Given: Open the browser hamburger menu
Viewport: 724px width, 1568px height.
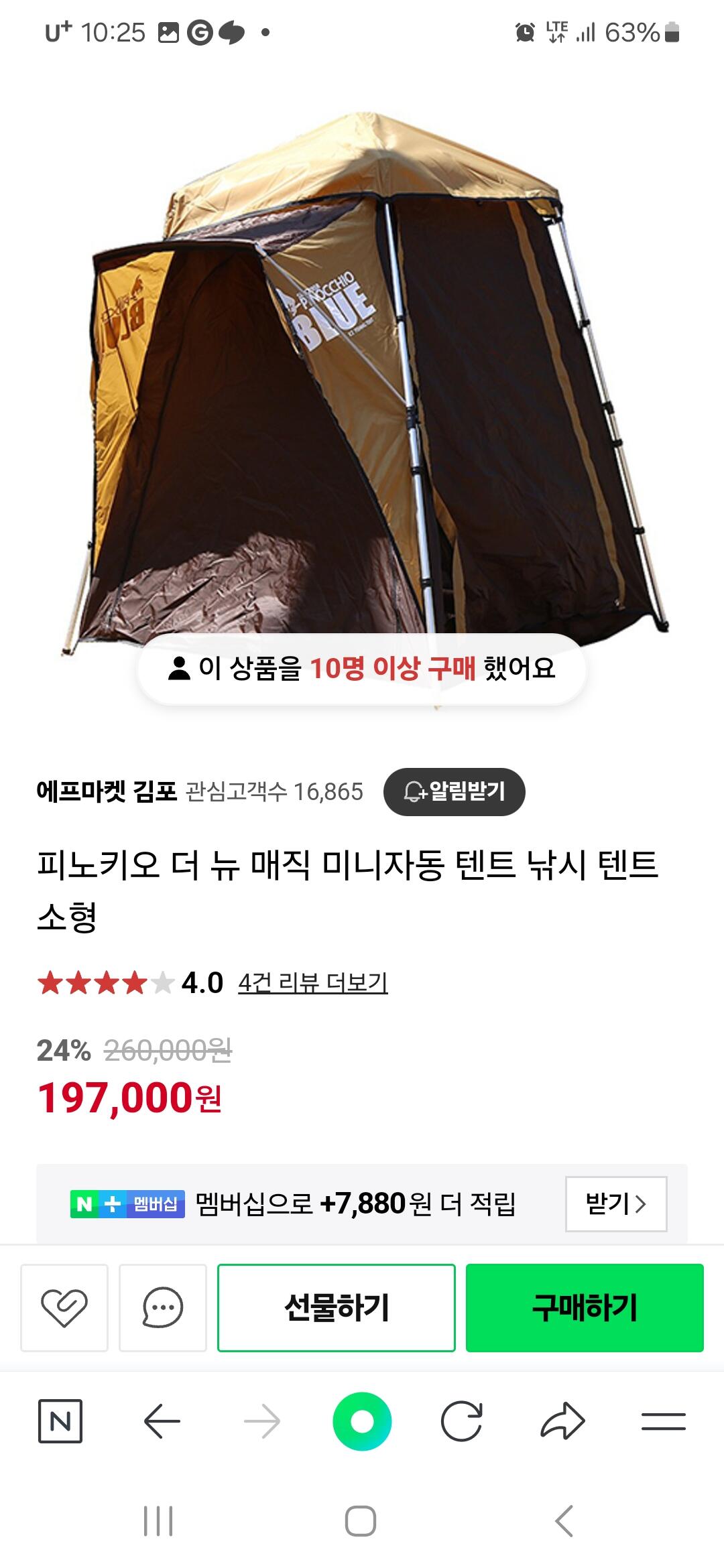Looking at the screenshot, I should (663, 1421).
